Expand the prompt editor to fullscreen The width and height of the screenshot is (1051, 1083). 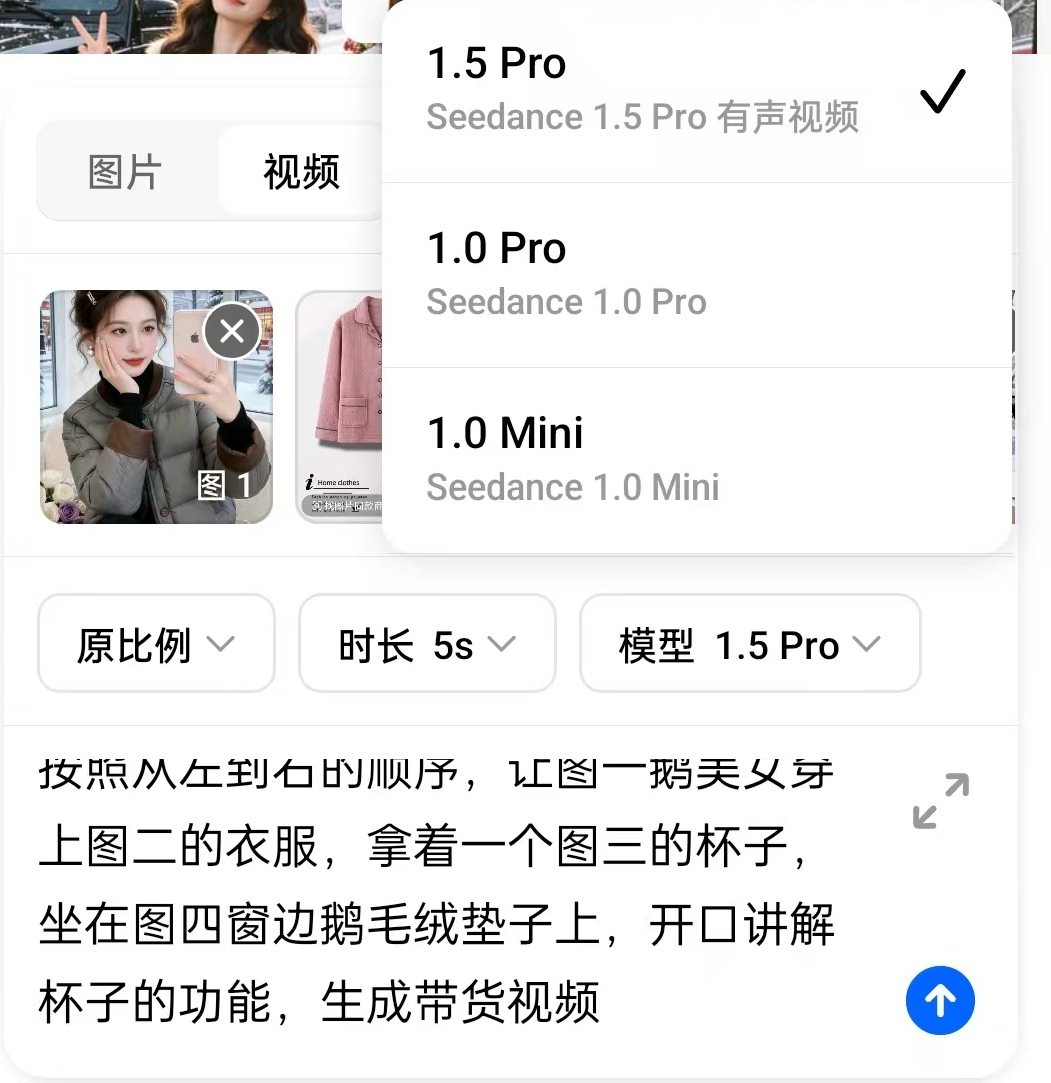pos(941,801)
